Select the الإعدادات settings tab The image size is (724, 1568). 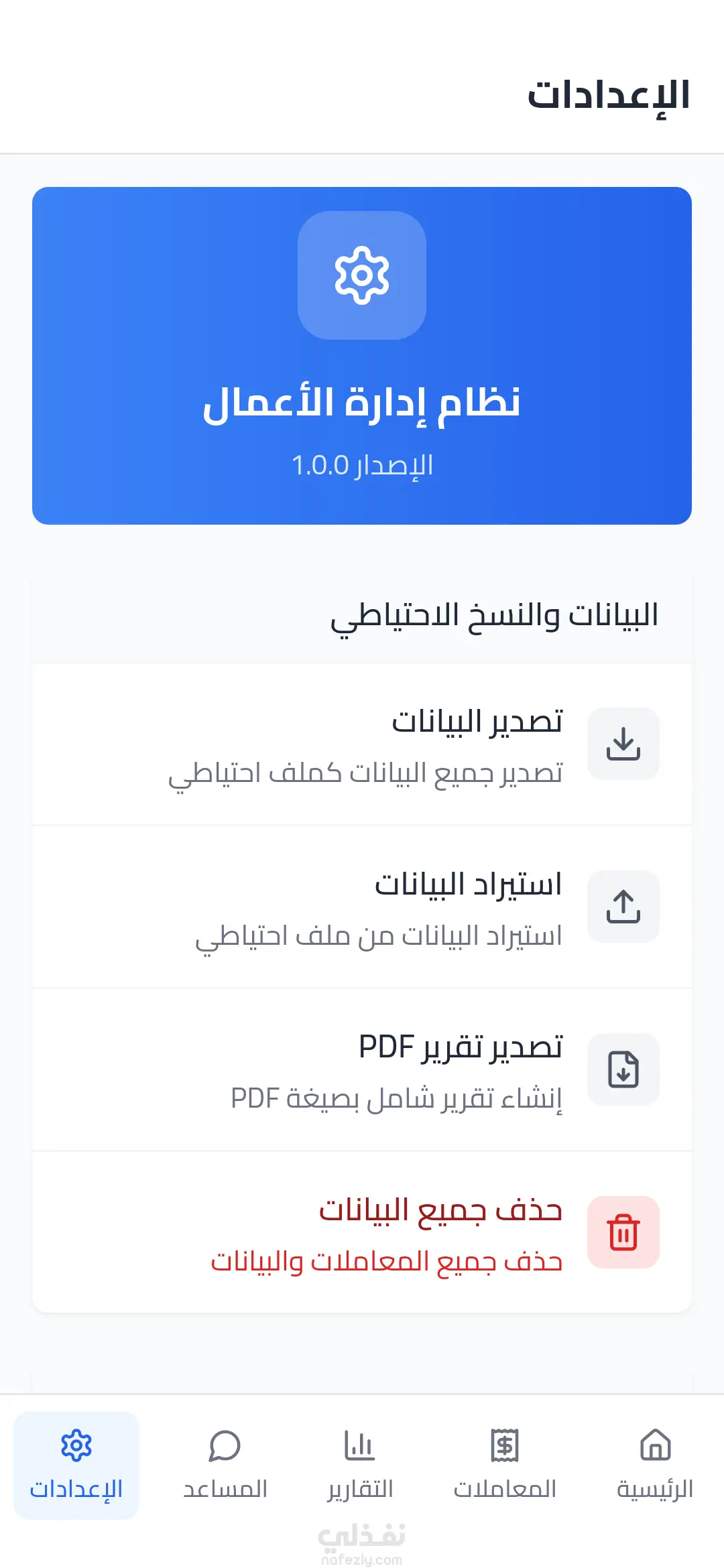coord(76,1465)
